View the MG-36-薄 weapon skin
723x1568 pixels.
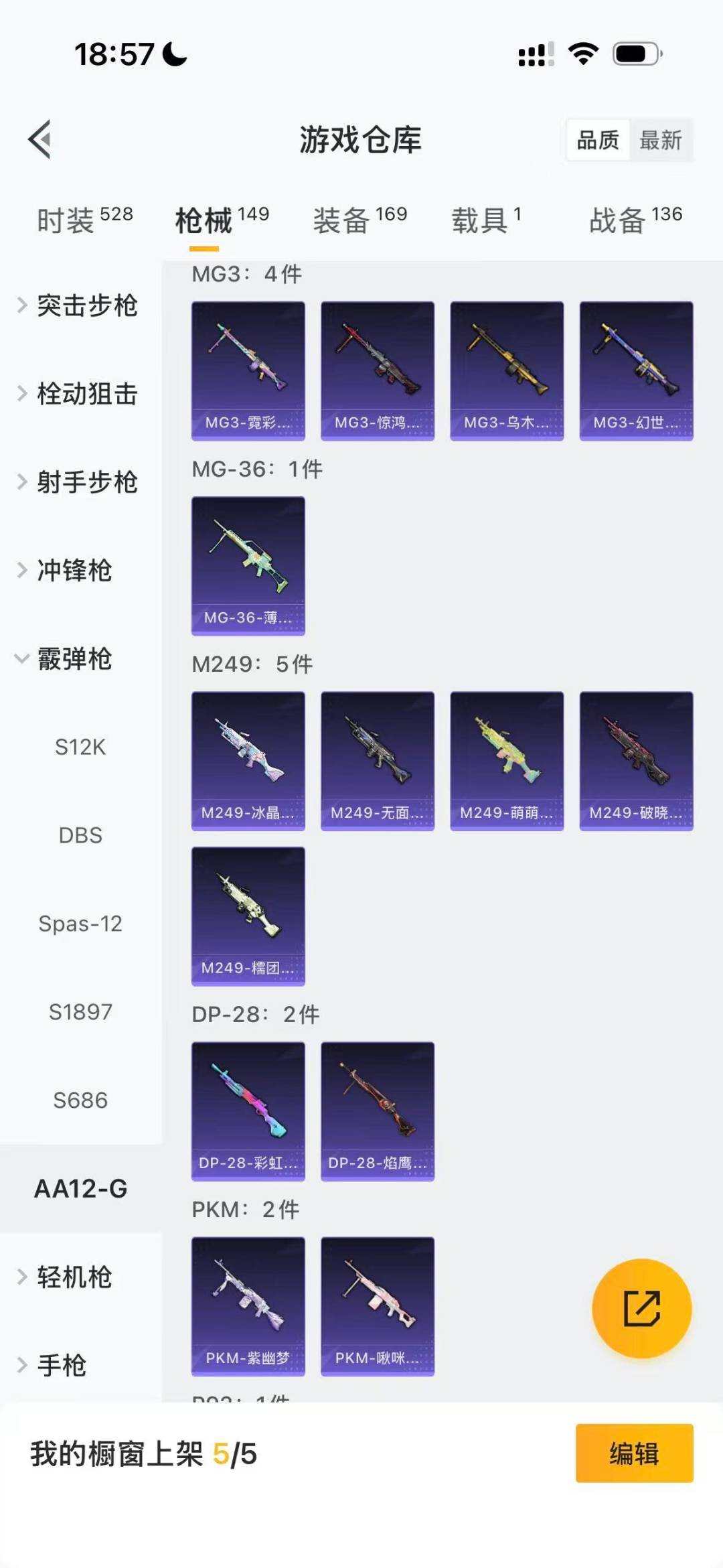coord(248,565)
